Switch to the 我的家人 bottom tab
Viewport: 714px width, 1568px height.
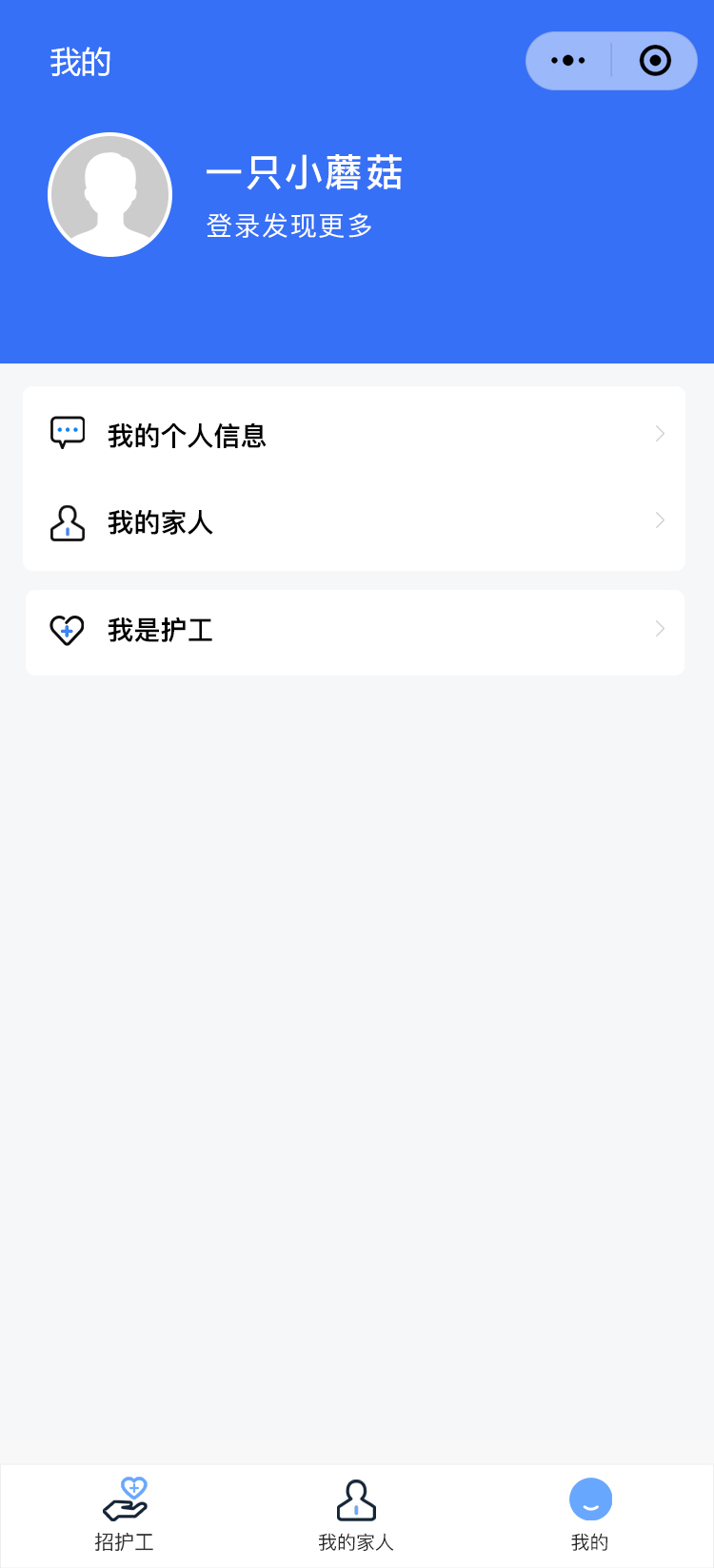coord(356,1515)
